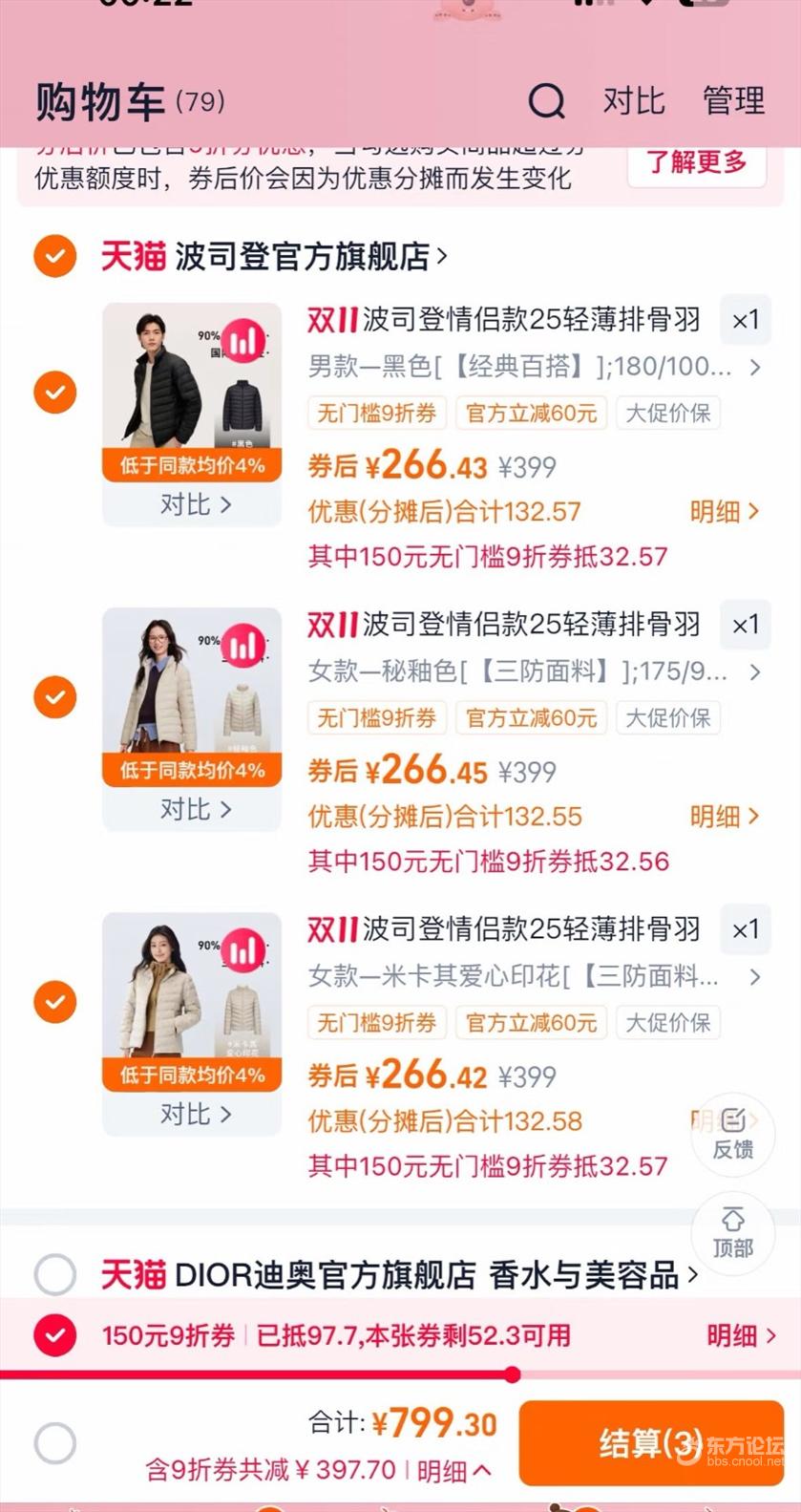Tap the 了解更多 button
This screenshot has height=1512, width=801.
(x=697, y=162)
